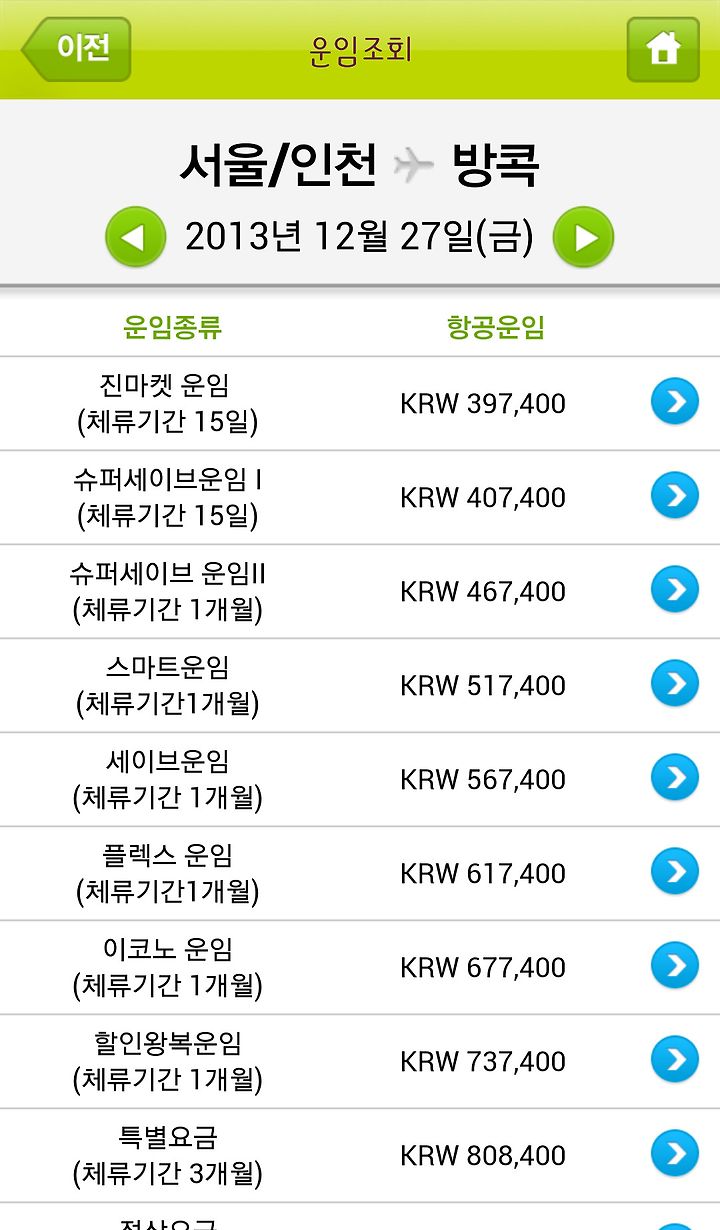720x1230 pixels.
Task: Select 슈퍼세이브운임 I at KRW 407,400
Action: (x=360, y=498)
